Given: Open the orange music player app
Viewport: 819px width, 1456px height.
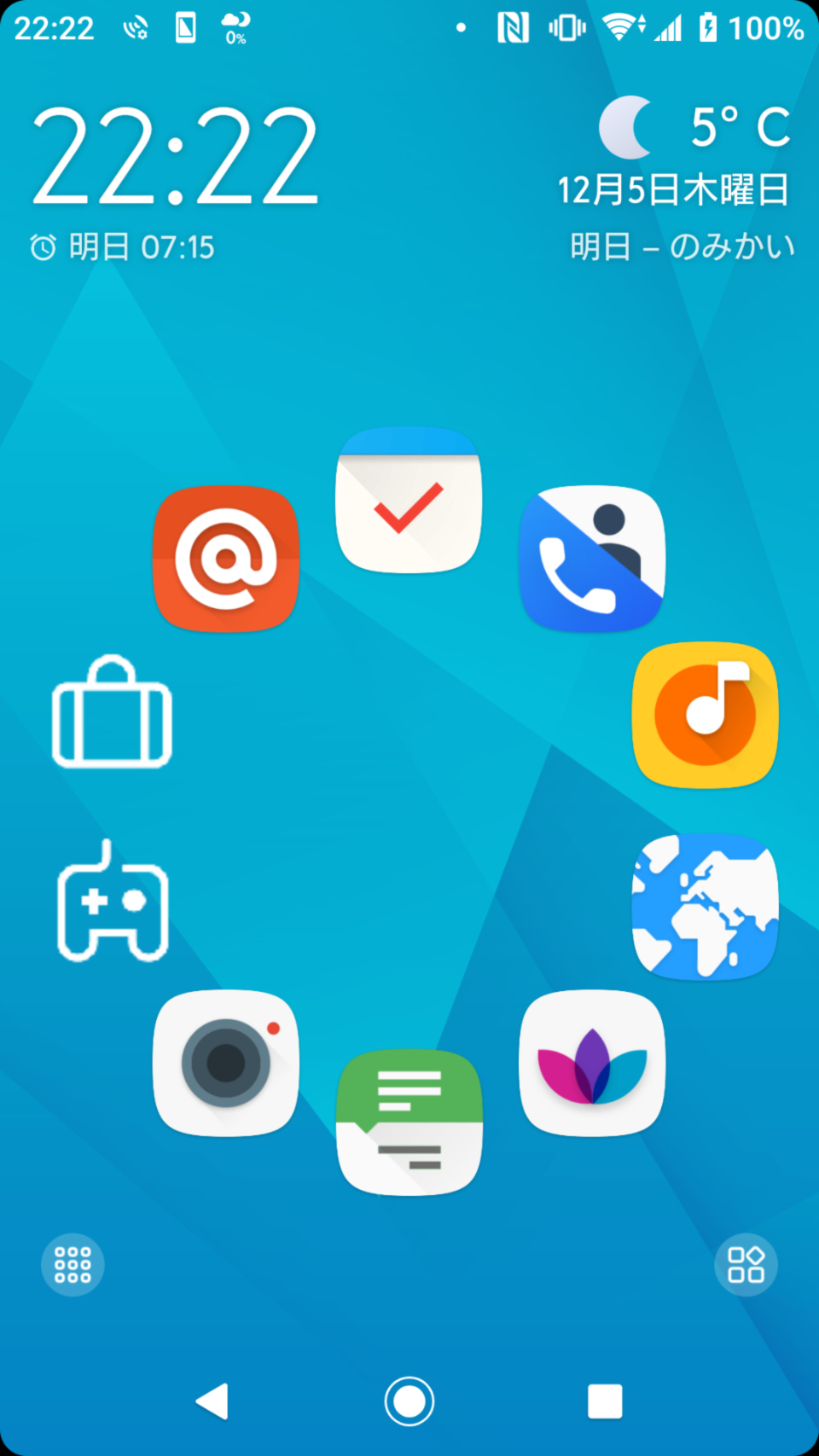Looking at the screenshot, I should click(x=706, y=715).
